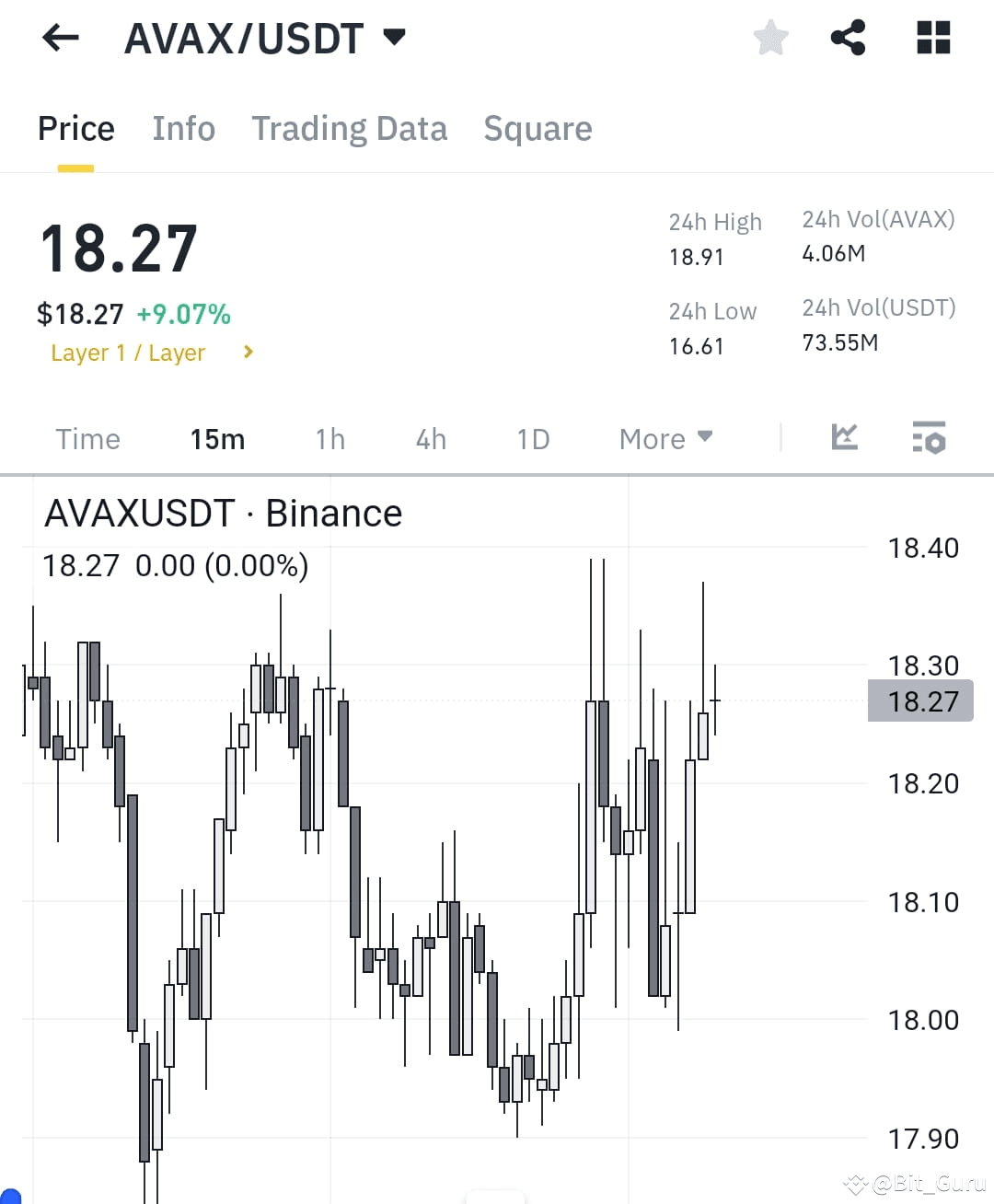Open the share icon
This screenshot has width=994, height=1204.
point(848,38)
